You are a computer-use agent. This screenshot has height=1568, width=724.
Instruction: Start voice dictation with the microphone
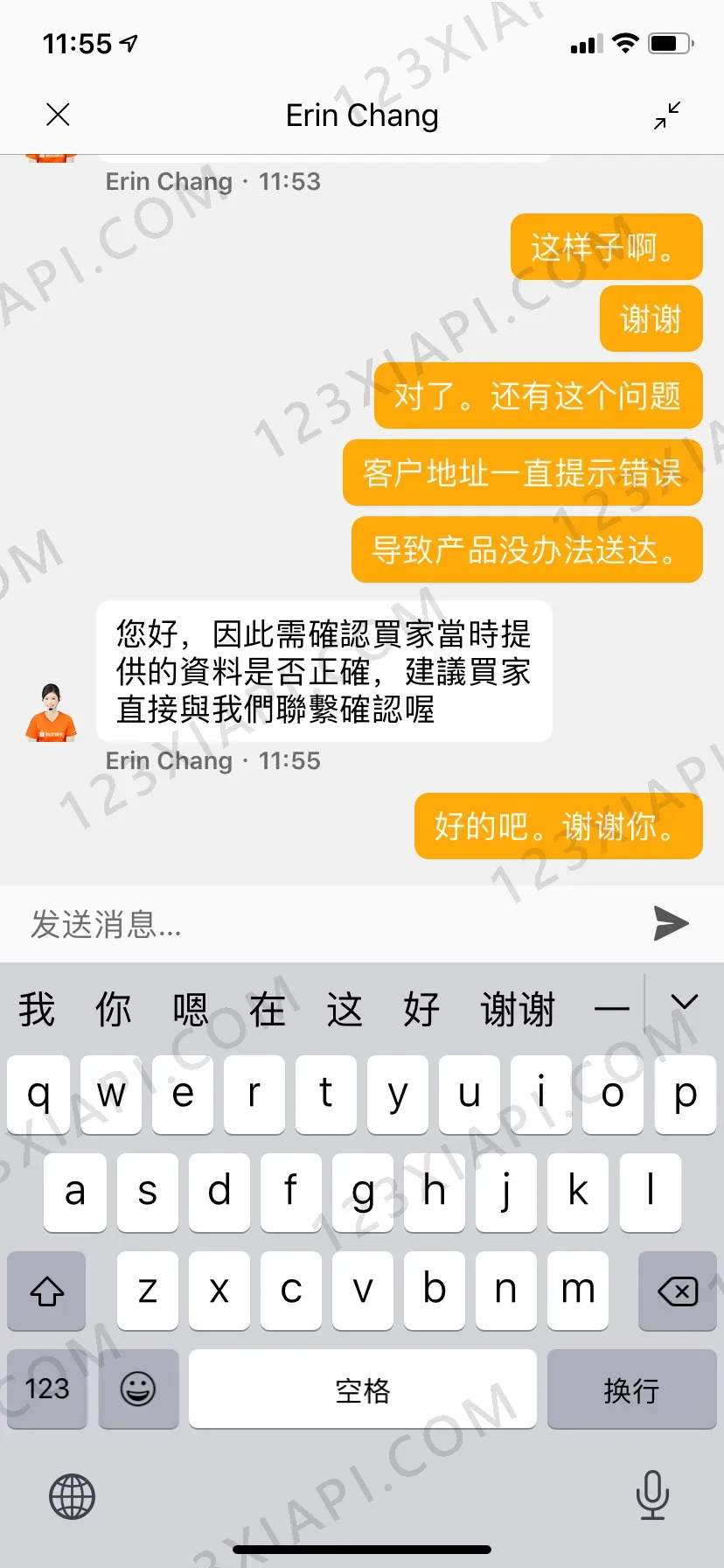tap(652, 1494)
